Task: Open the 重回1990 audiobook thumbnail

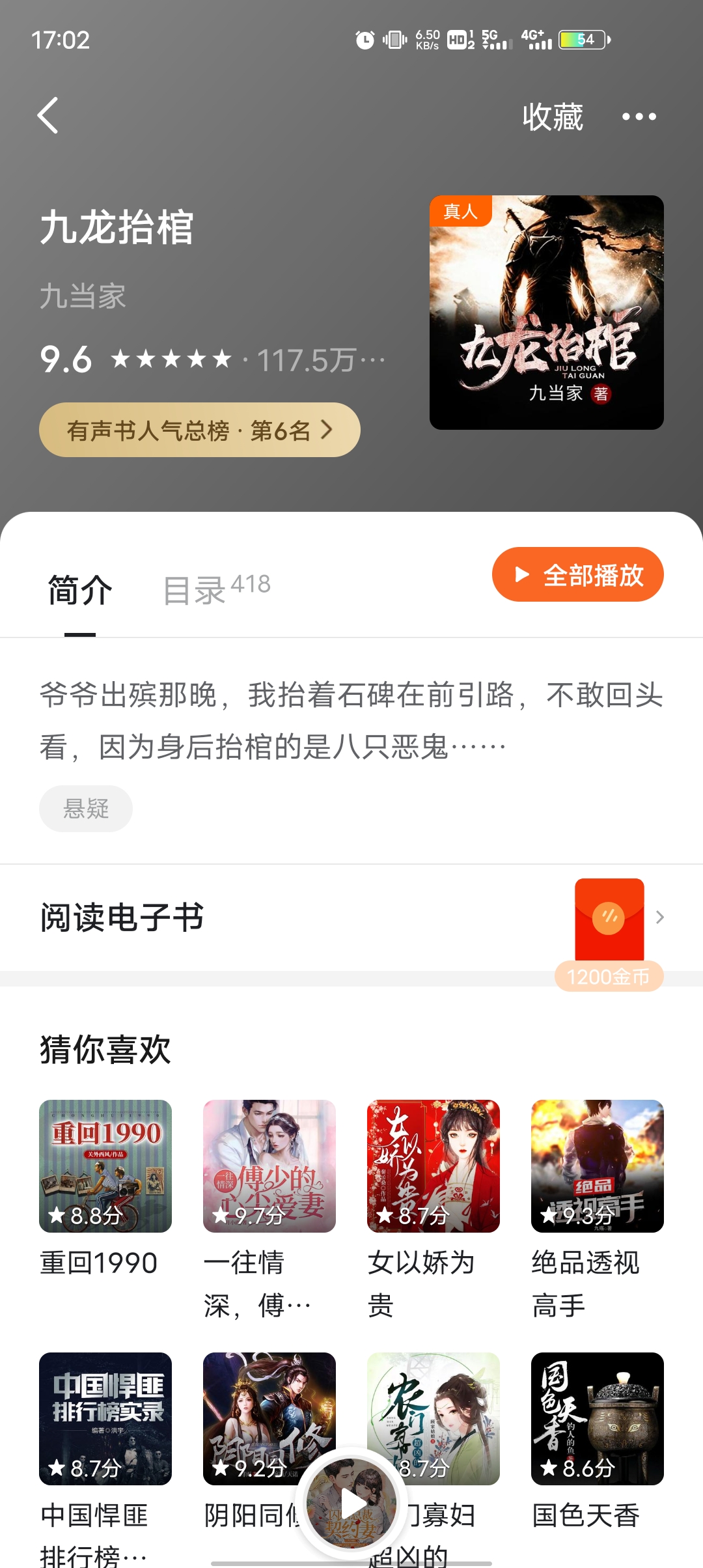Action: coord(105,1166)
